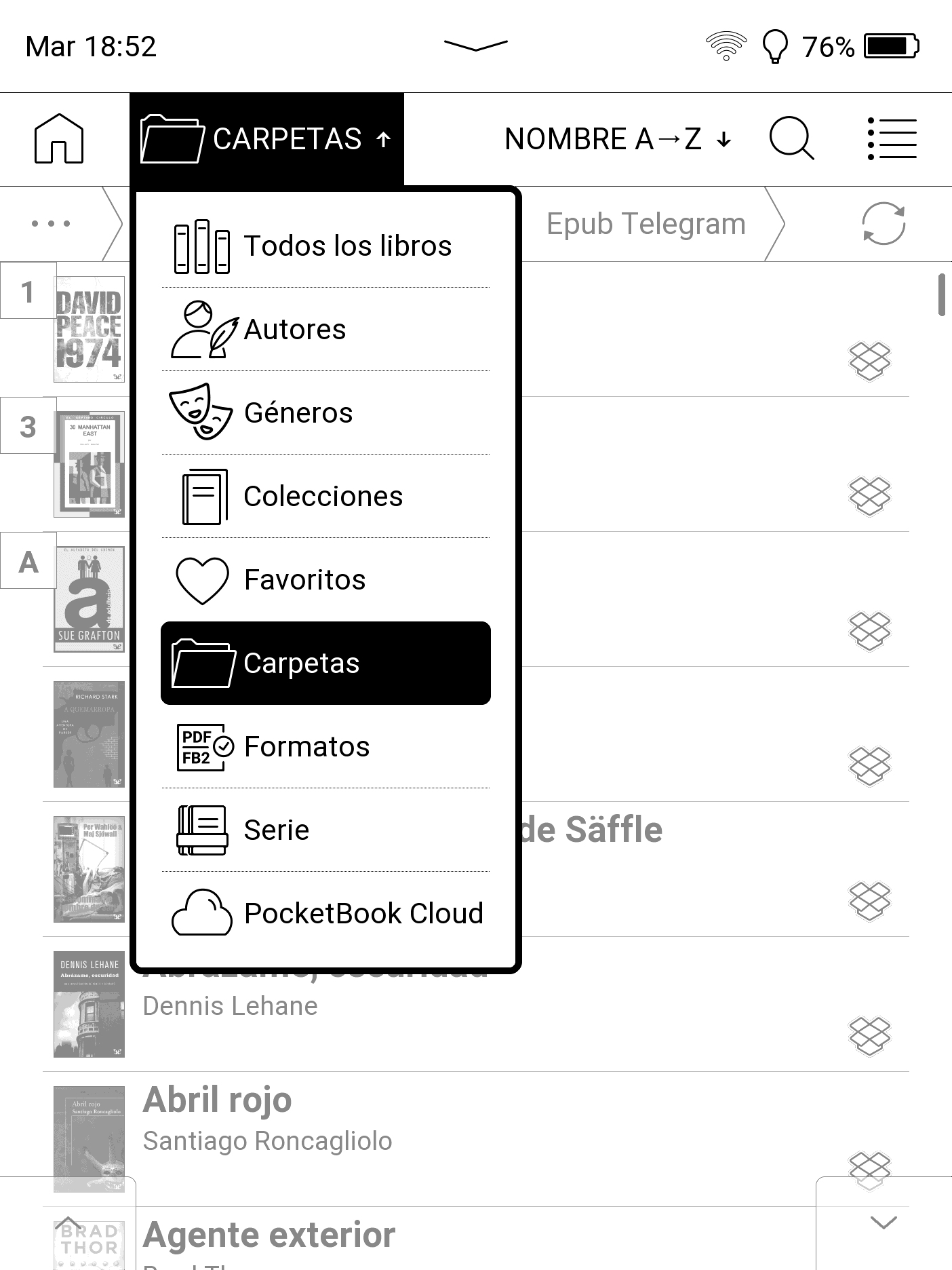Choose Autores in the menu
Viewport: 952px width, 1270px height.
[x=325, y=330]
